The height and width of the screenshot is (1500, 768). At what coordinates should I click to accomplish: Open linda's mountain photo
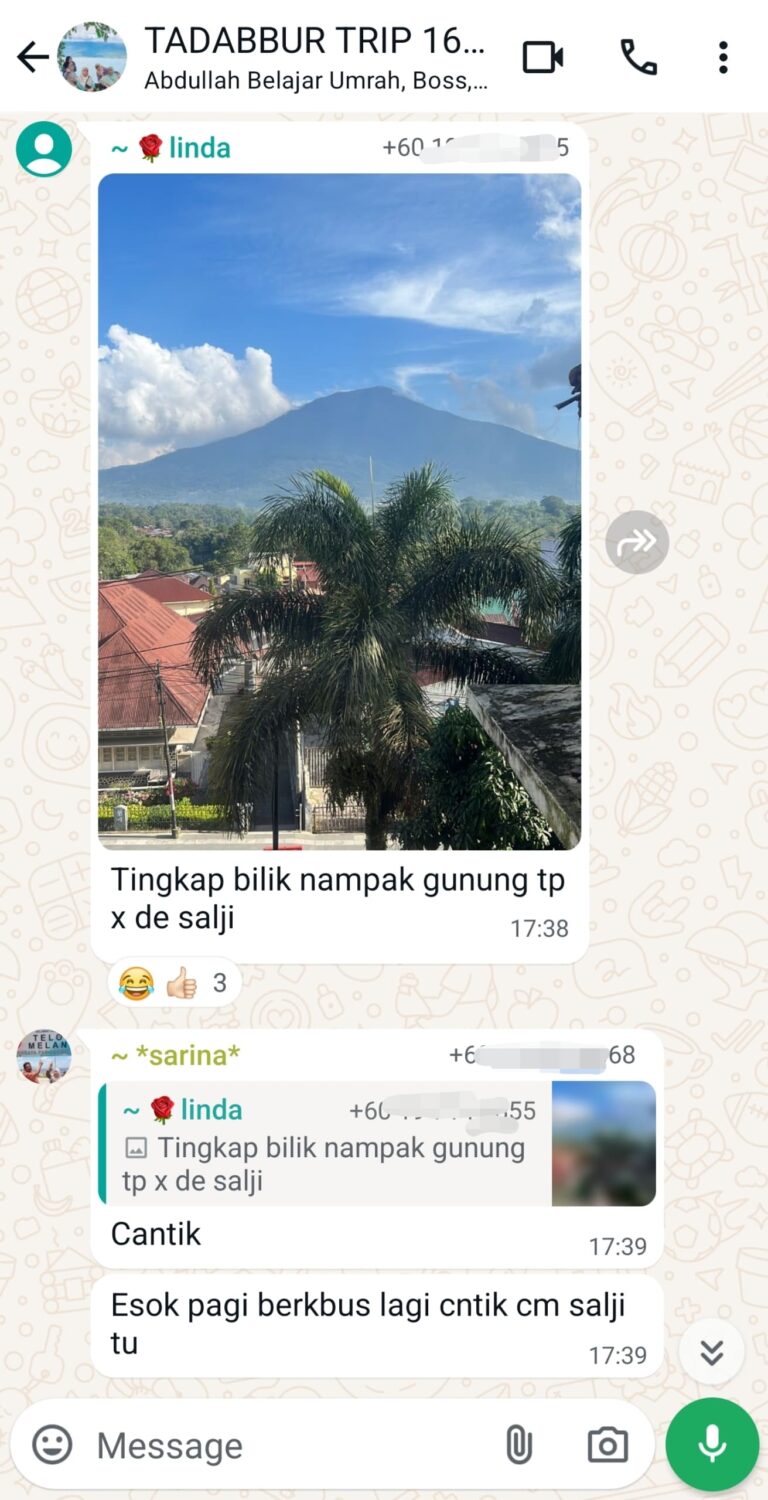click(x=339, y=511)
